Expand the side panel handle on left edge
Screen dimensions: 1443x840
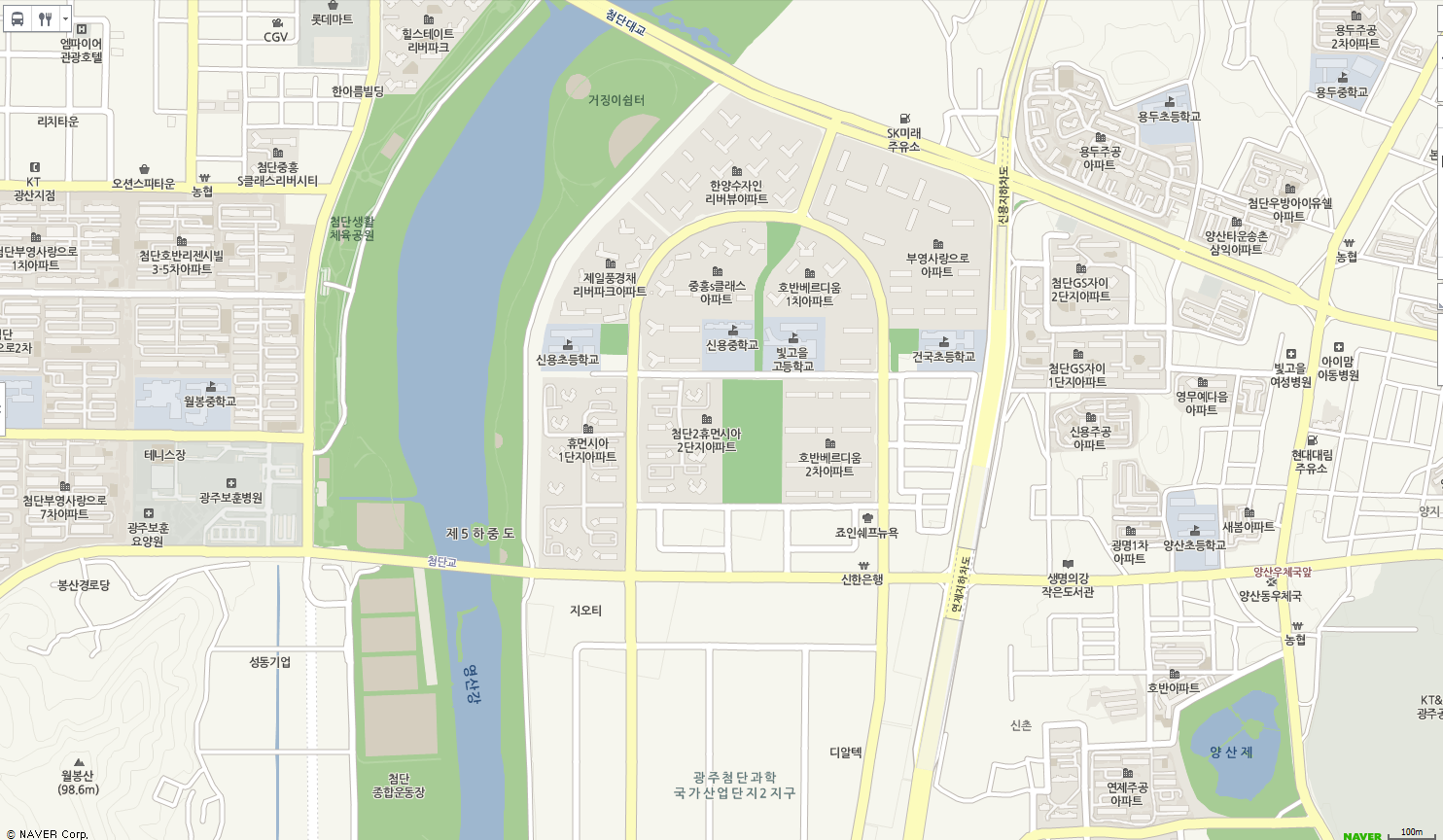pos(2,407)
